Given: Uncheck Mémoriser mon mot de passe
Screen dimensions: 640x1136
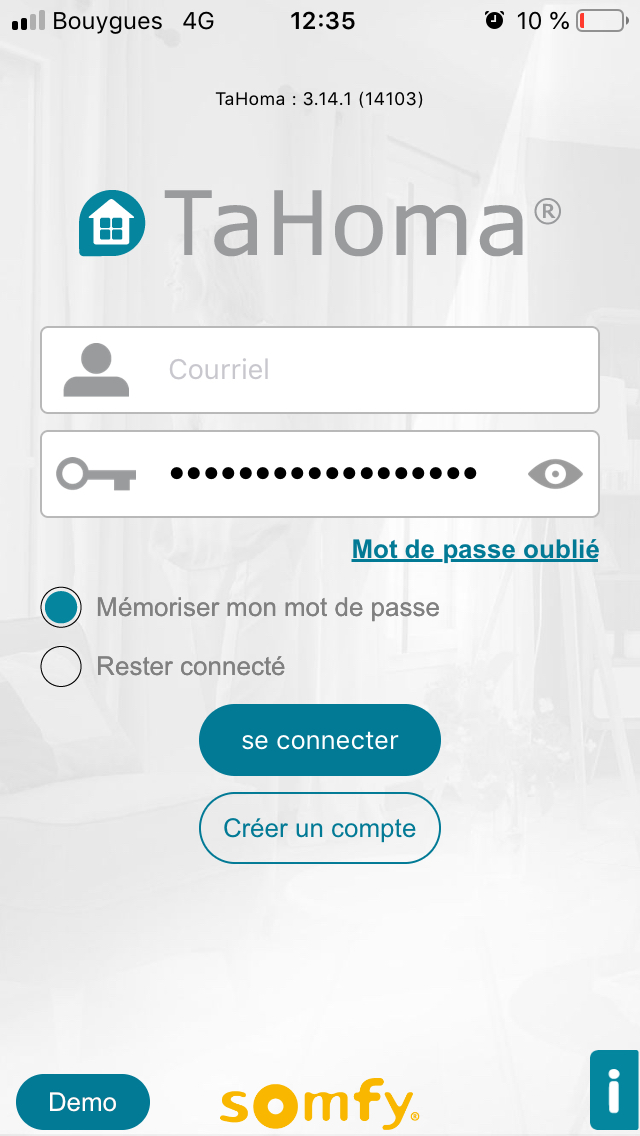Looking at the screenshot, I should pyautogui.click(x=61, y=607).
